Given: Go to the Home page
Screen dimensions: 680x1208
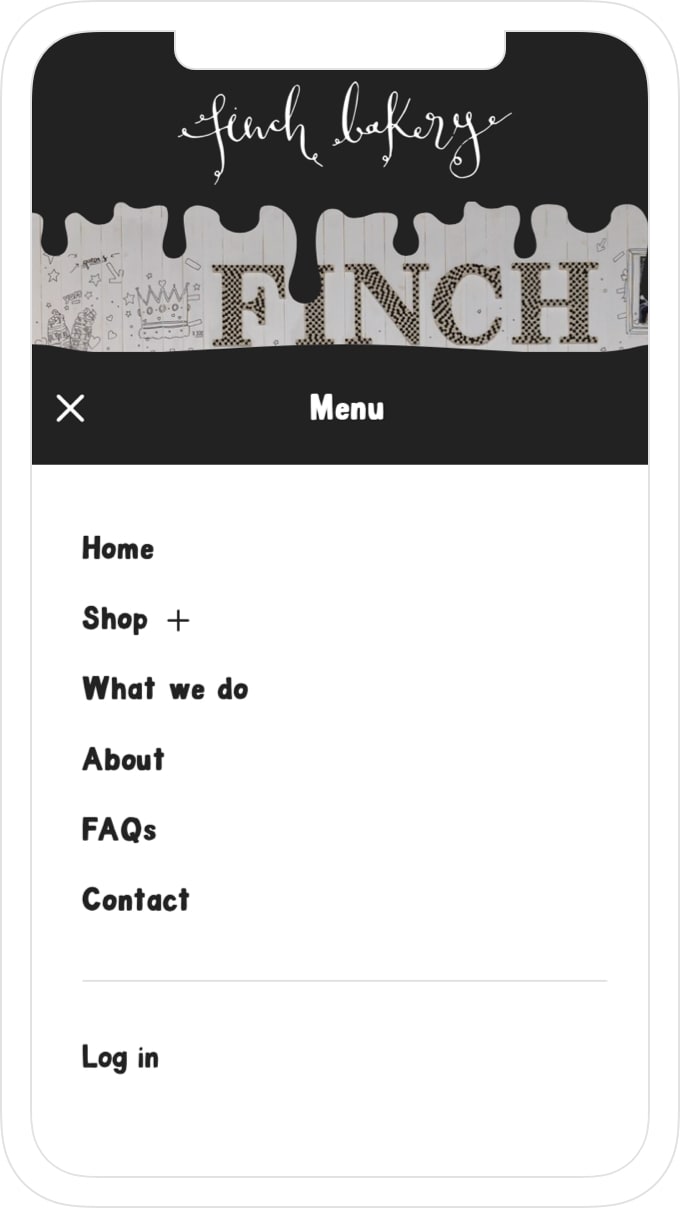Looking at the screenshot, I should (118, 549).
